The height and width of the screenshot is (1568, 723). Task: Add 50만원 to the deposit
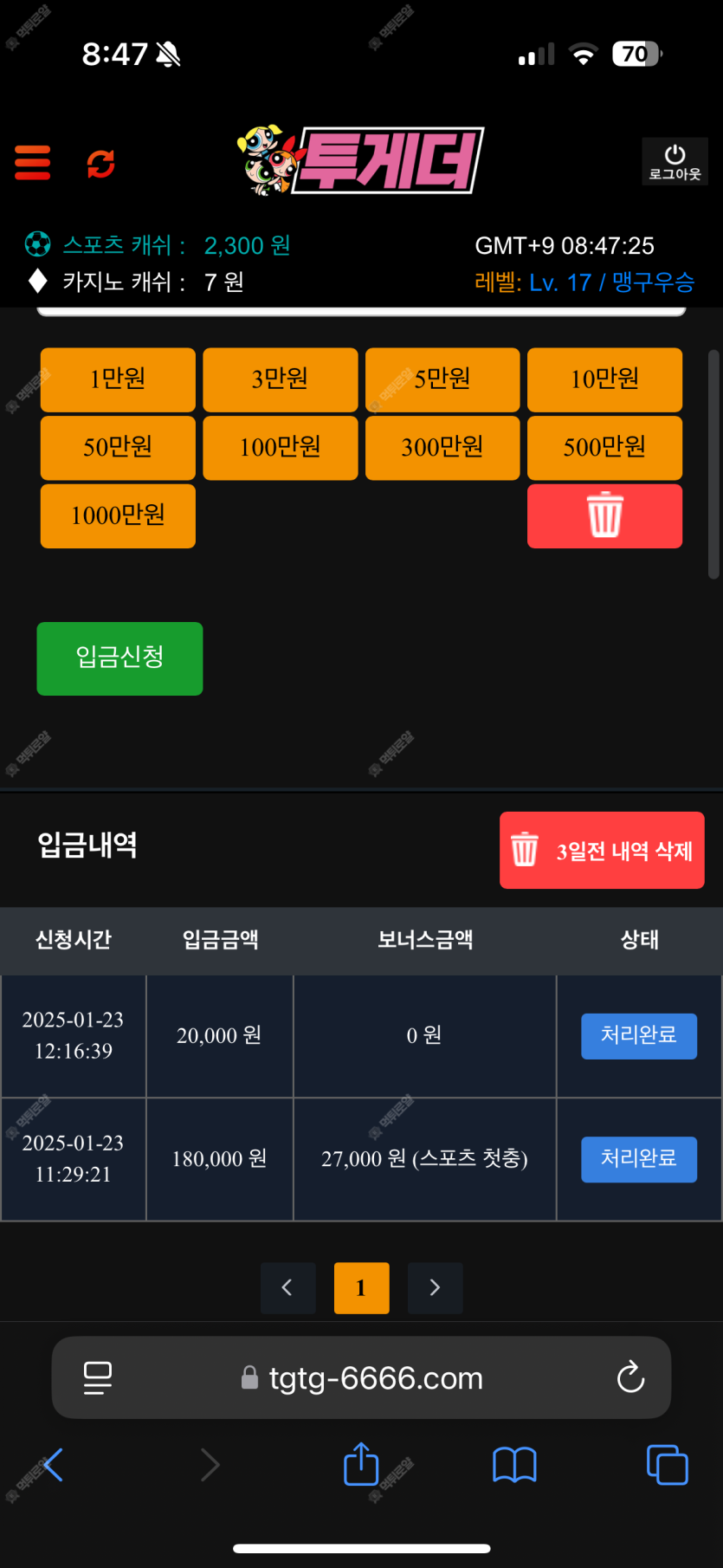[118, 448]
